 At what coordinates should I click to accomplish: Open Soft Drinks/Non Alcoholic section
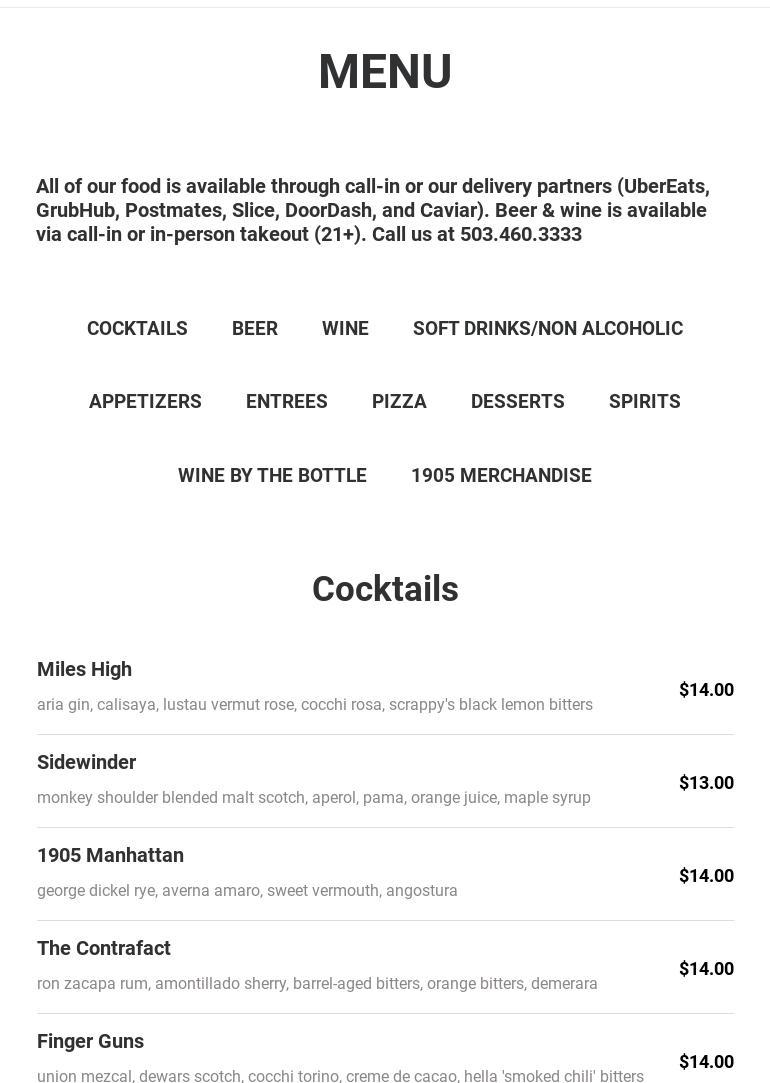(548, 328)
